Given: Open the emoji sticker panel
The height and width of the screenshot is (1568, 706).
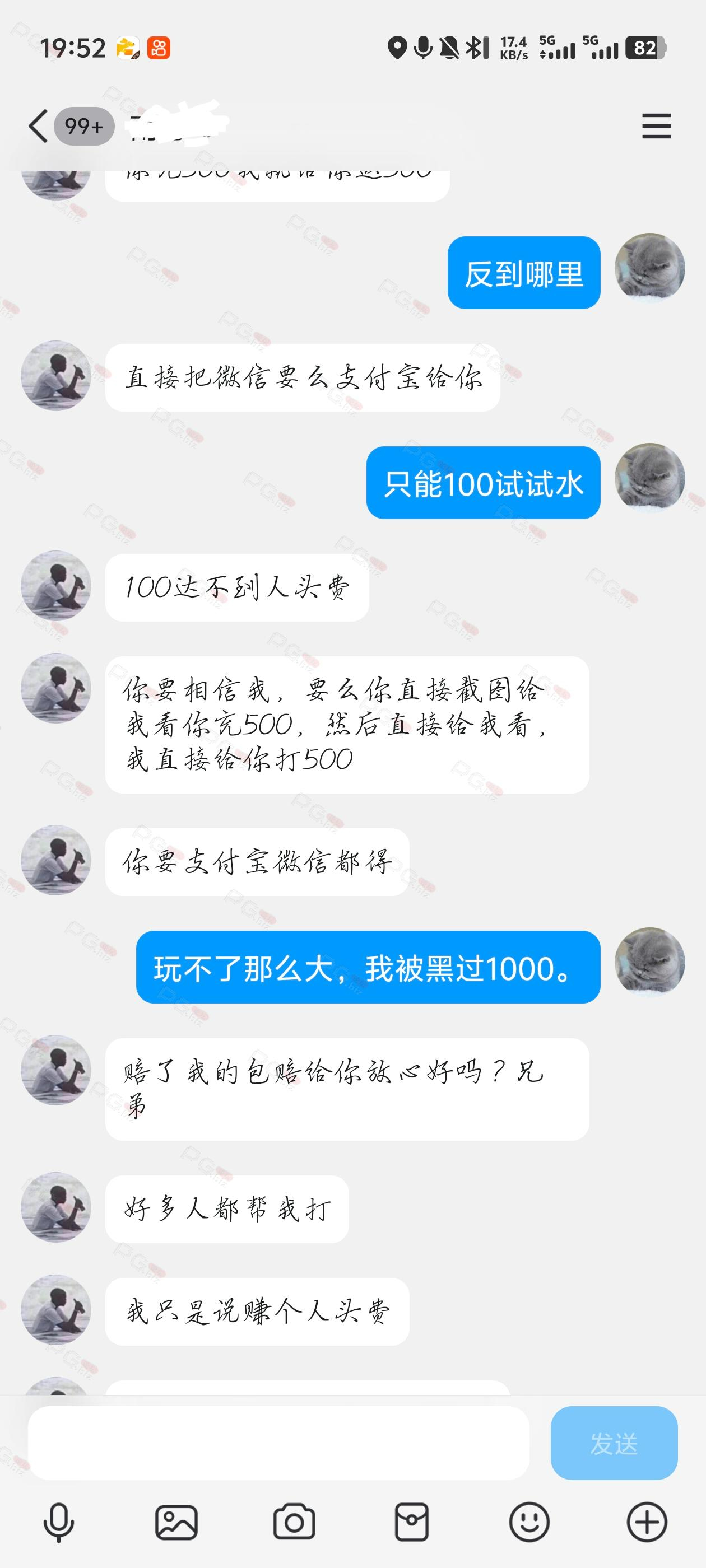Looking at the screenshot, I should click(529, 1522).
